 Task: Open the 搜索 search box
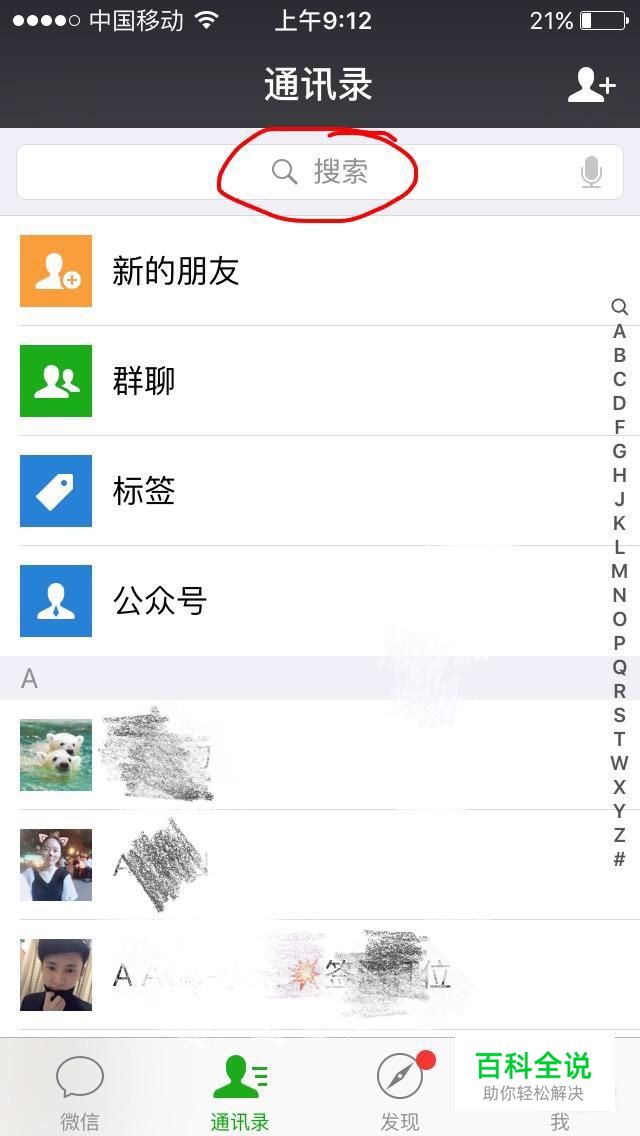[x=320, y=172]
